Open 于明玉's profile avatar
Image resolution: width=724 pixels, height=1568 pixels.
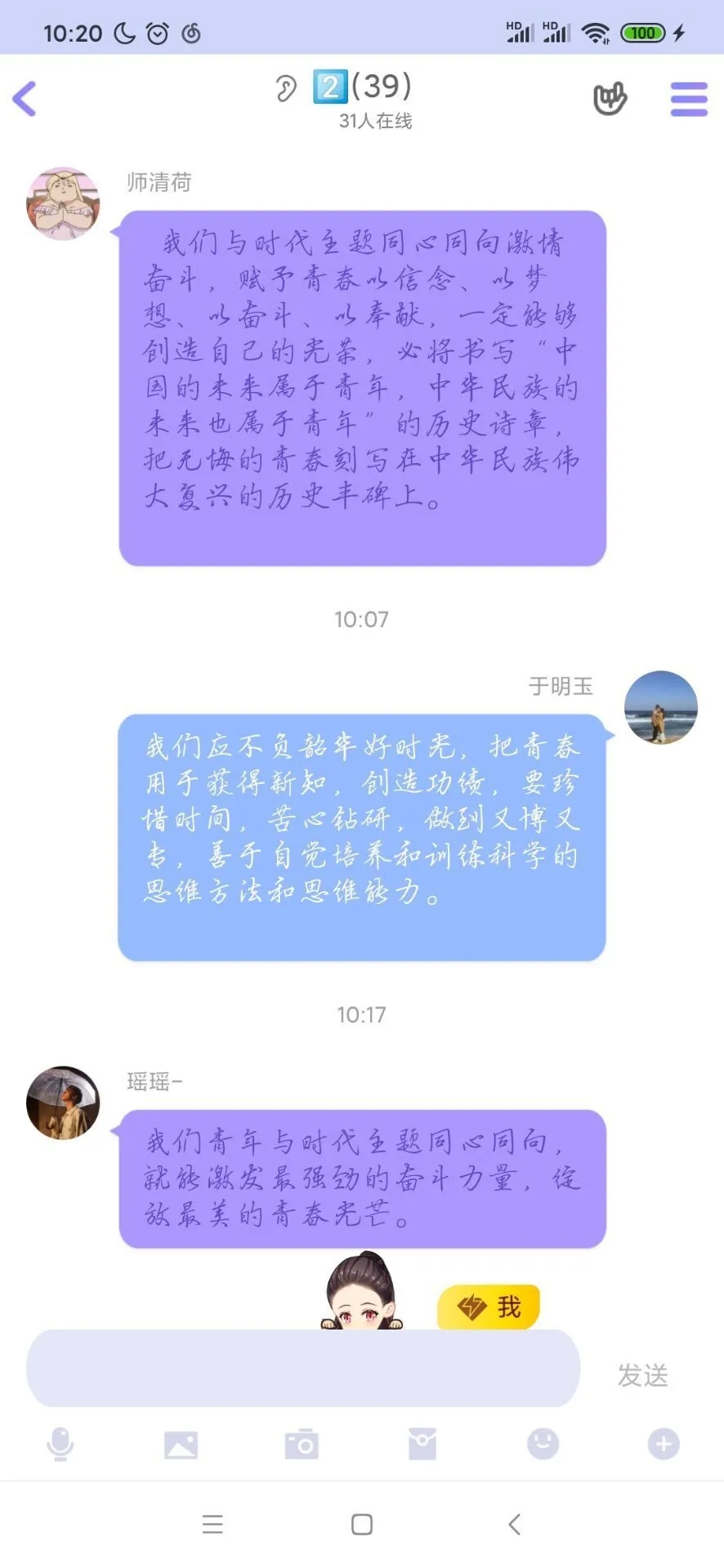click(660, 707)
